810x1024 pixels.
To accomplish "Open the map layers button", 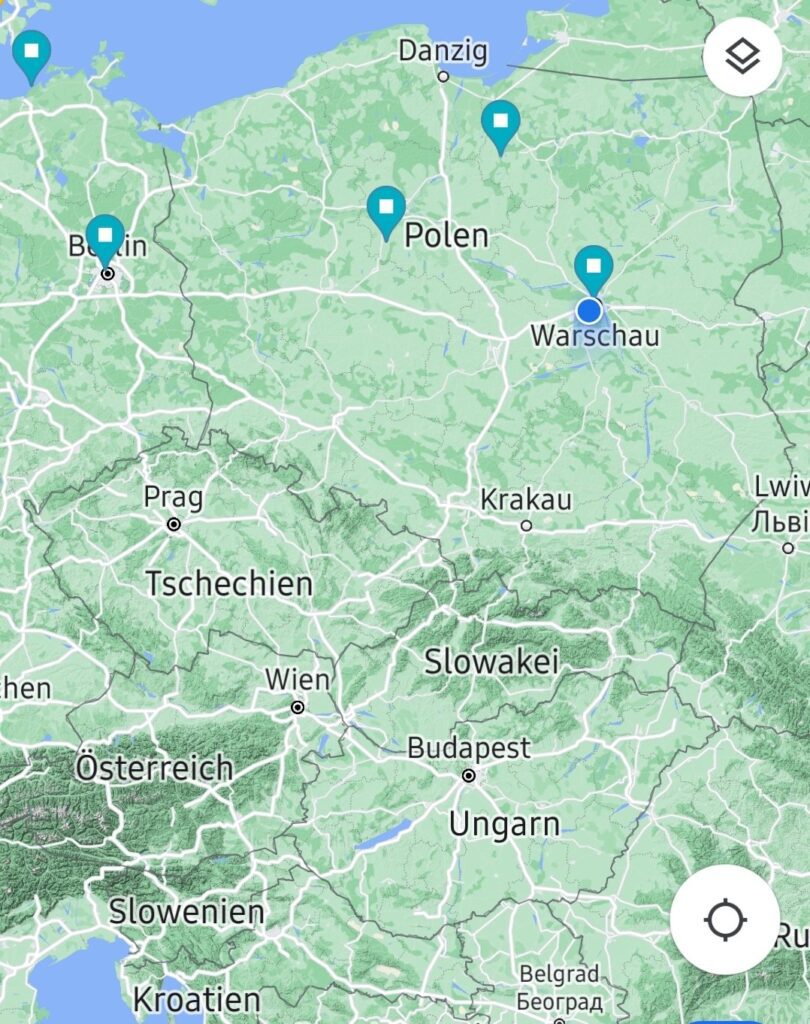I will (x=742, y=57).
